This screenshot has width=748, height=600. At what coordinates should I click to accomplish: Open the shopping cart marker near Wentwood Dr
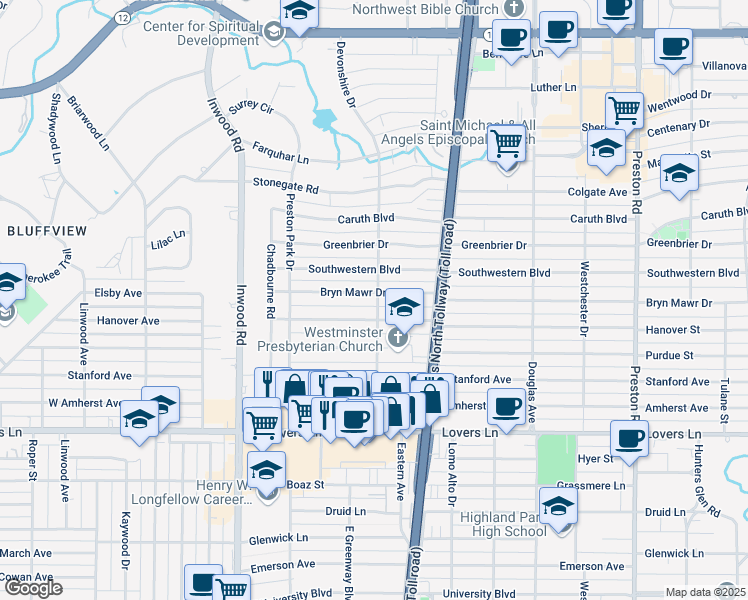pyautogui.click(x=625, y=109)
